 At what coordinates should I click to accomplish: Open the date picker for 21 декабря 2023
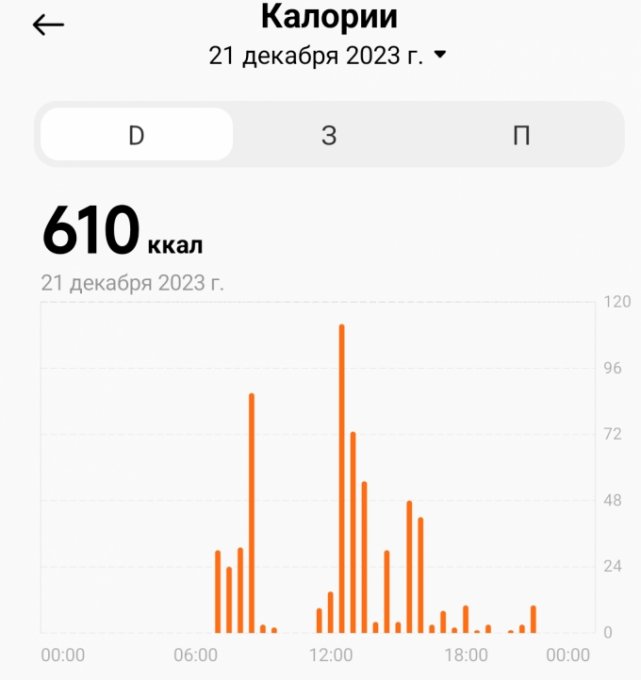tap(327, 56)
